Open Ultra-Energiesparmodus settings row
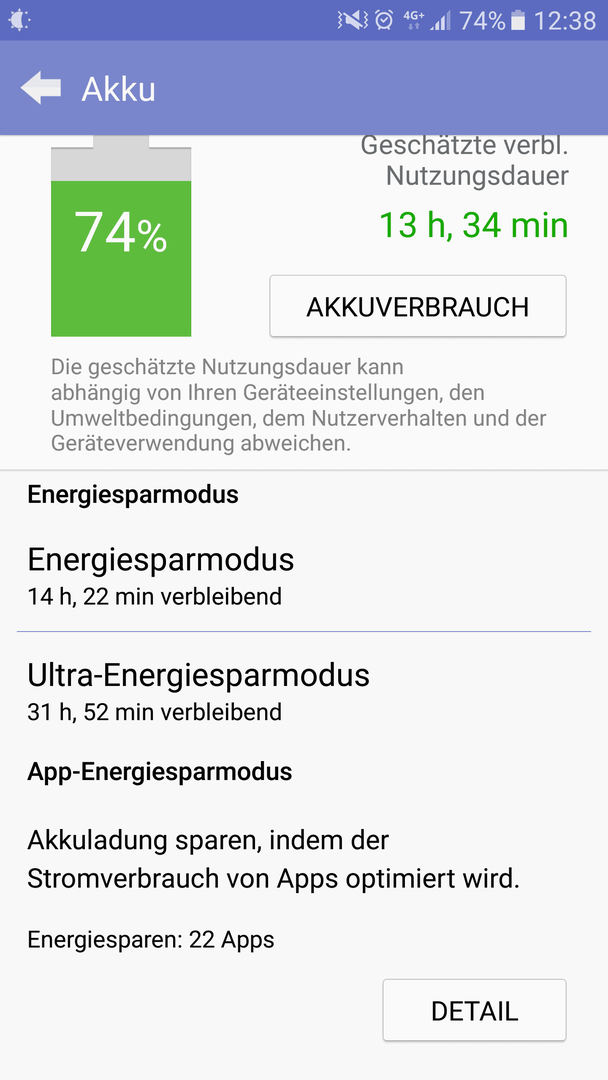 [304, 691]
